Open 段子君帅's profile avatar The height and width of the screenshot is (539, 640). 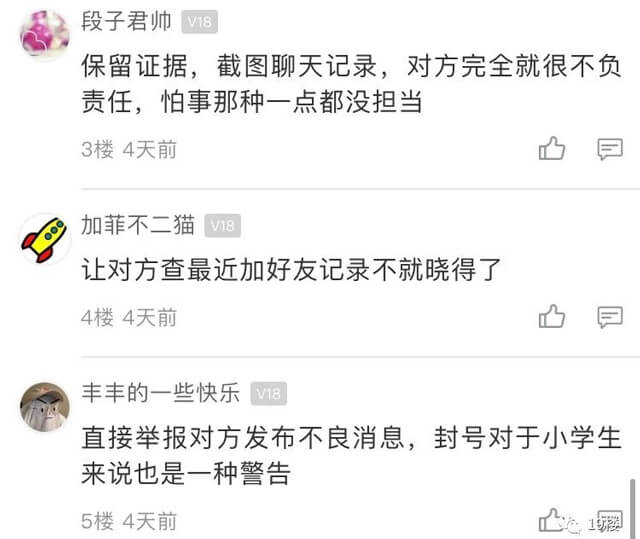45,34
